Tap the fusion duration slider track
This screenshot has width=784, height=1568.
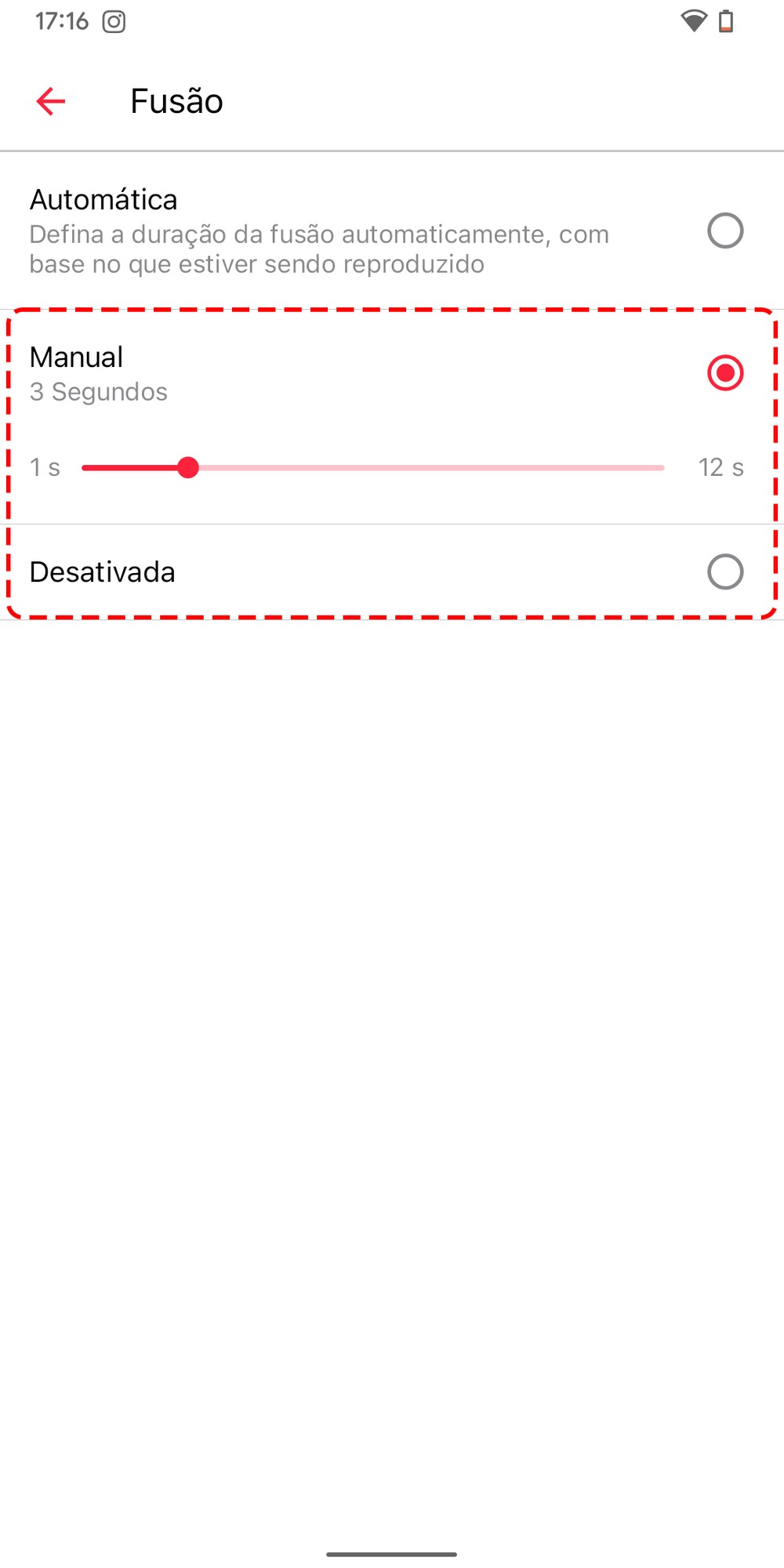click(x=373, y=468)
